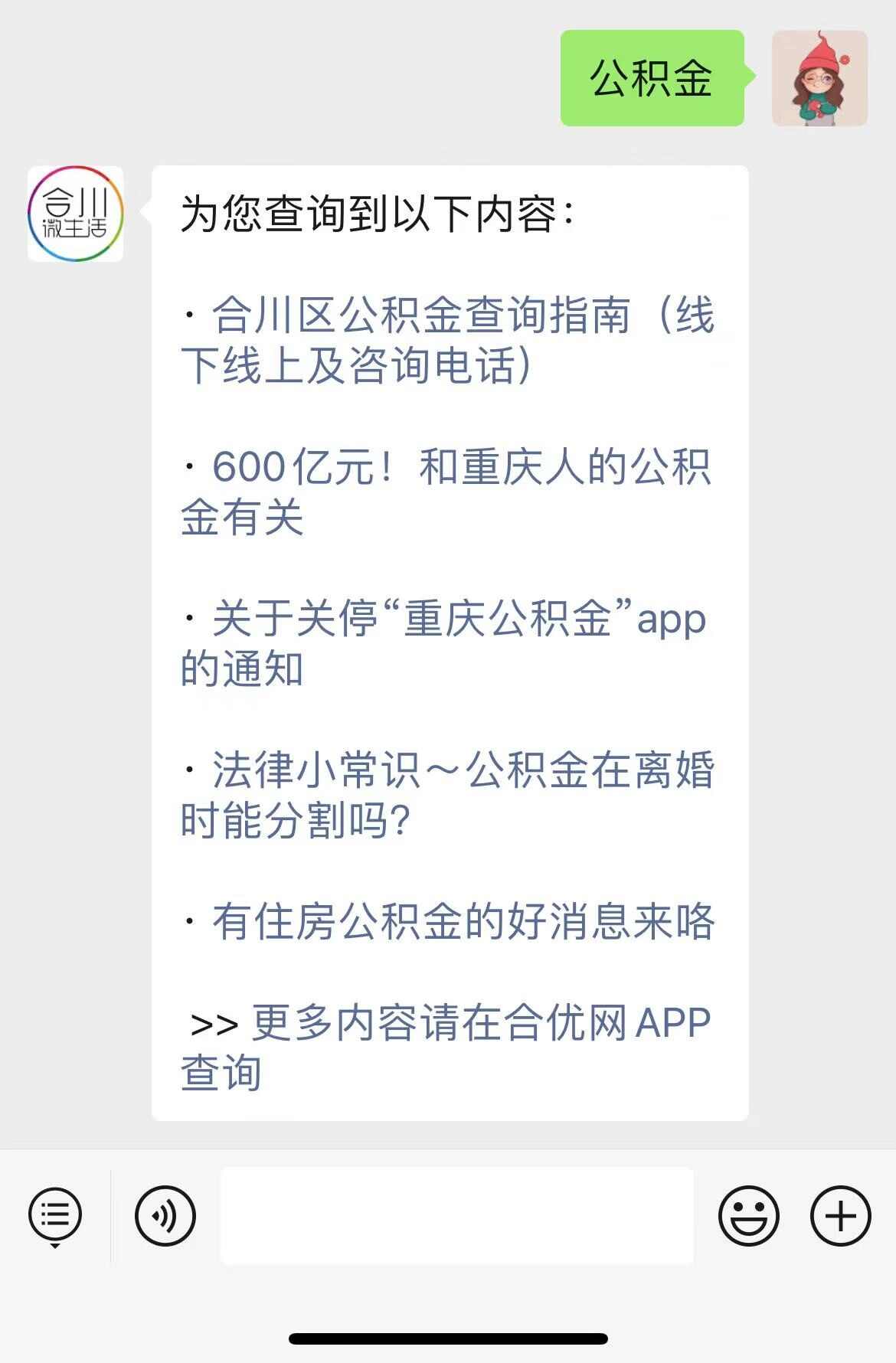Open my own avatar profile
The width and height of the screenshot is (896, 1363).
pos(819,78)
